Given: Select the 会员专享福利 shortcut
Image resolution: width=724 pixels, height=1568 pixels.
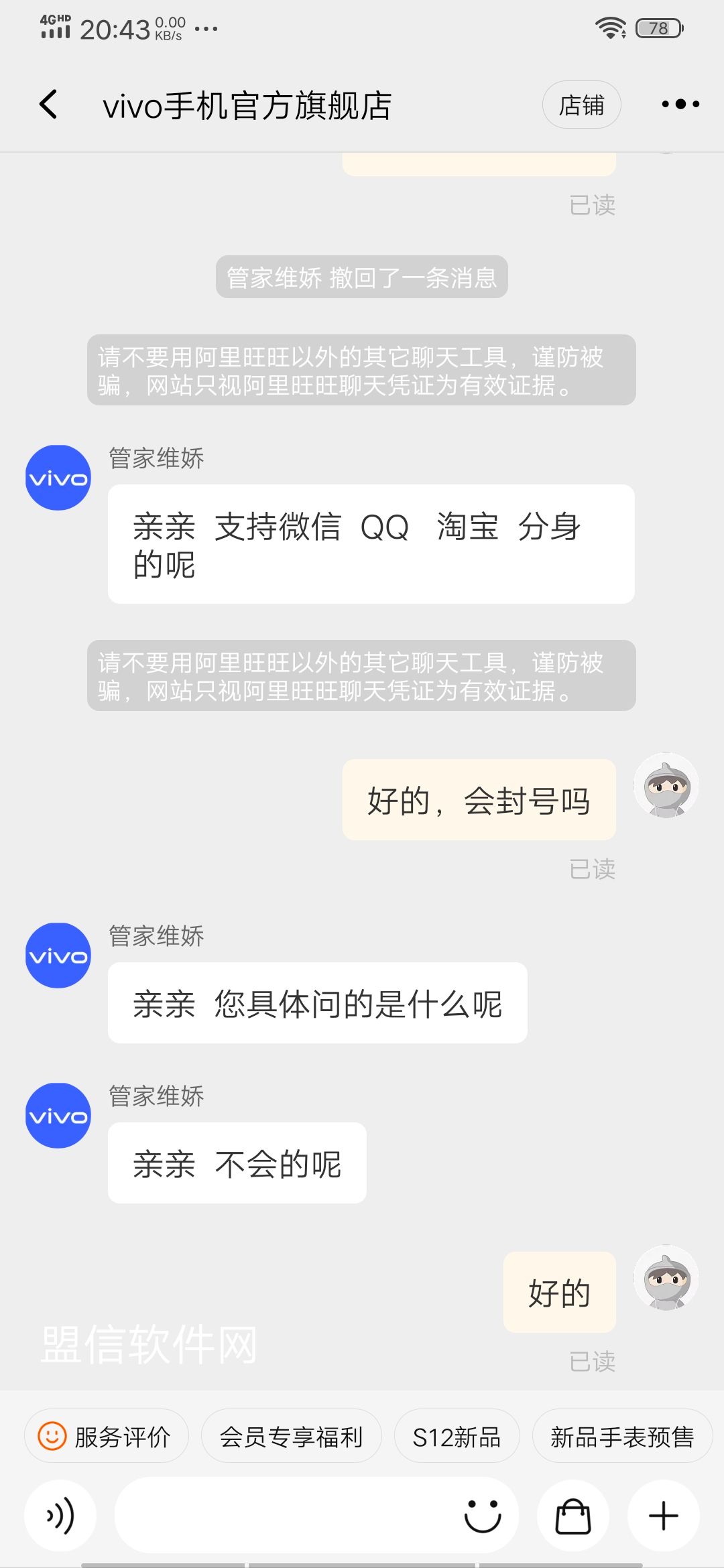Looking at the screenshot, I should tap(292, 1435).
